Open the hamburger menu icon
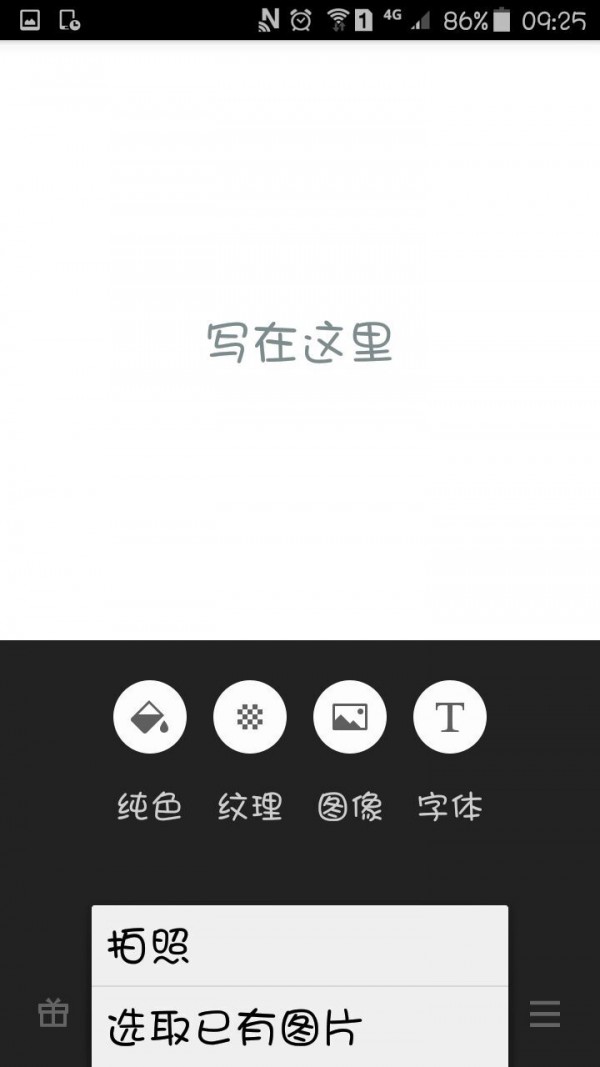The height and width of the screenshot is (1067, 600). (545, 1014)
